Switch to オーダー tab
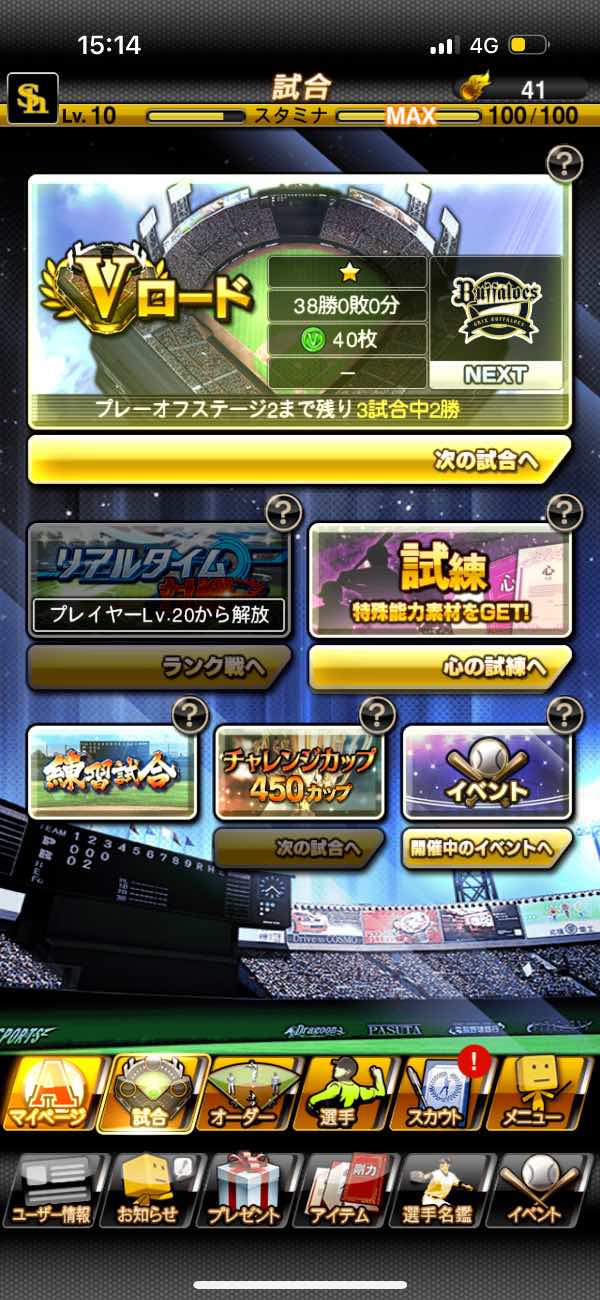 250,1093
